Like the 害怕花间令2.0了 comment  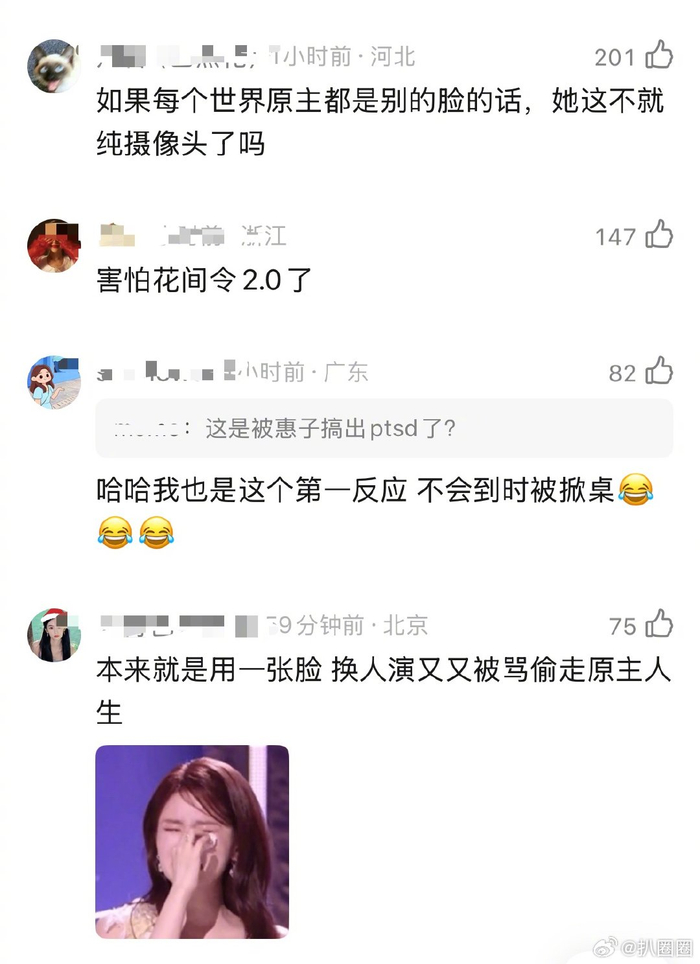click(659, 235)
